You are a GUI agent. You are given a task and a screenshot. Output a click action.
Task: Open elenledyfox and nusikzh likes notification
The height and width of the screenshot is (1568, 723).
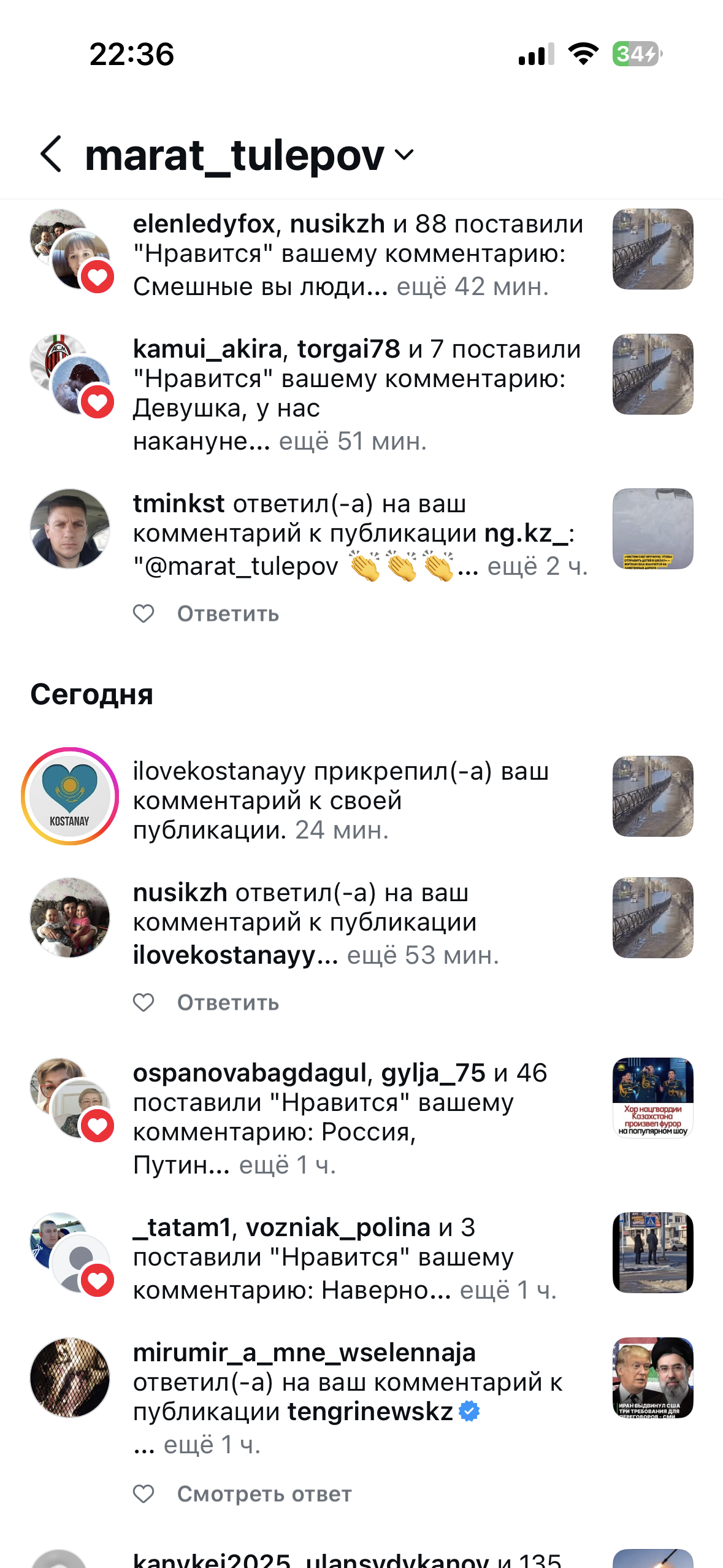(358, 255)
